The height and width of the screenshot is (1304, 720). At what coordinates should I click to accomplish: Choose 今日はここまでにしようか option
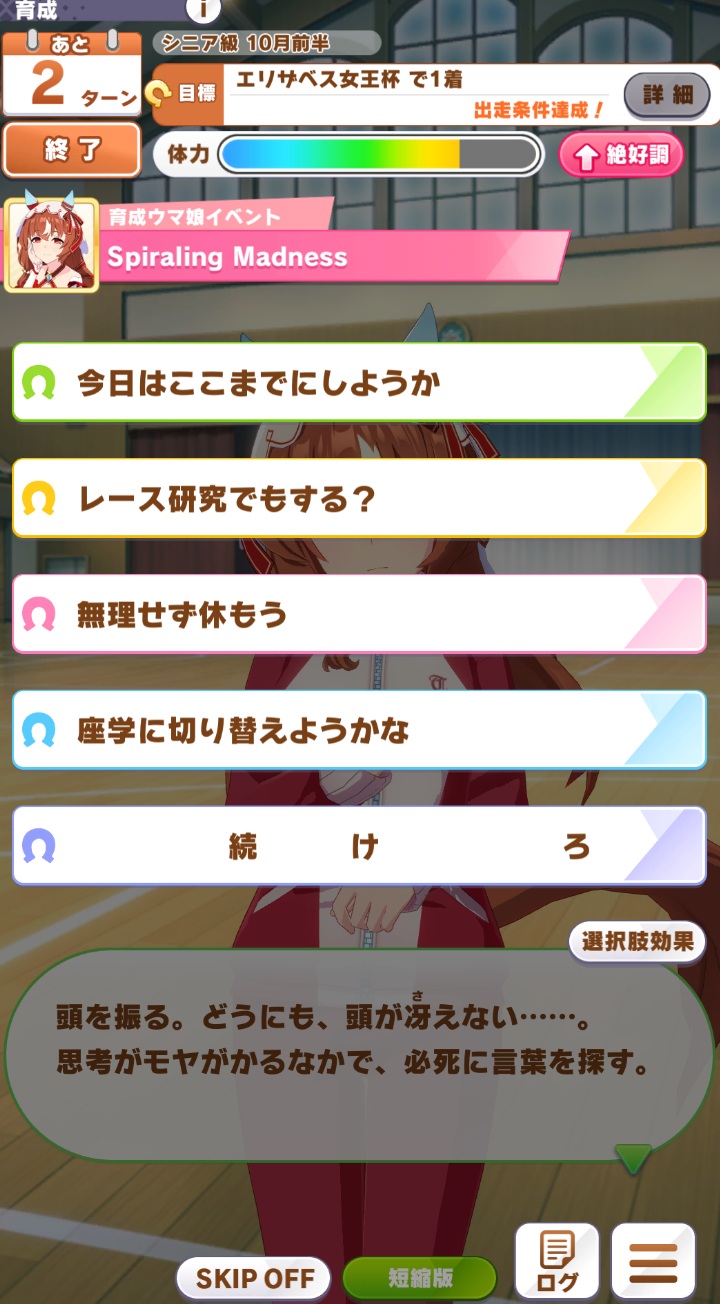coord(359,382)
